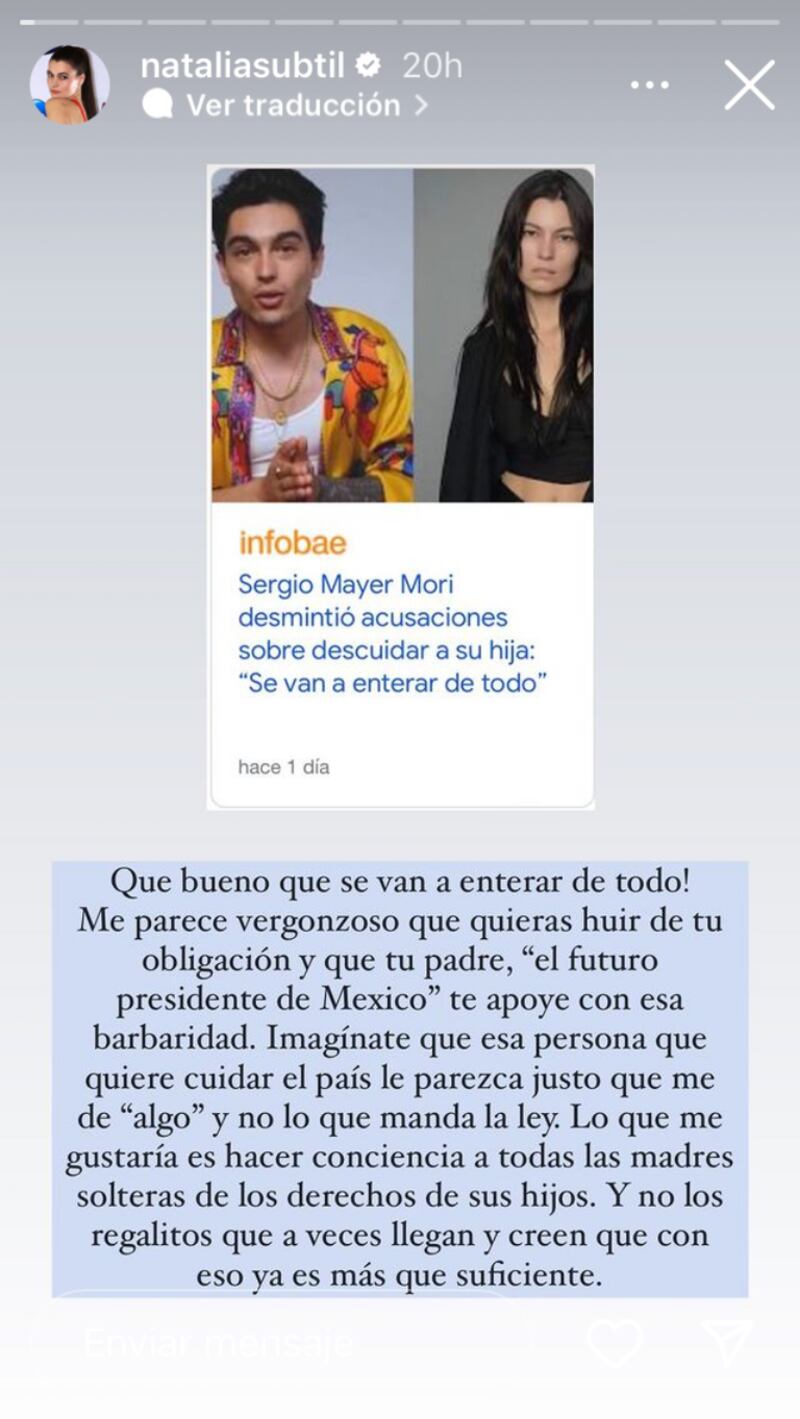Tap the nataliasubtil username

[243, 66]
